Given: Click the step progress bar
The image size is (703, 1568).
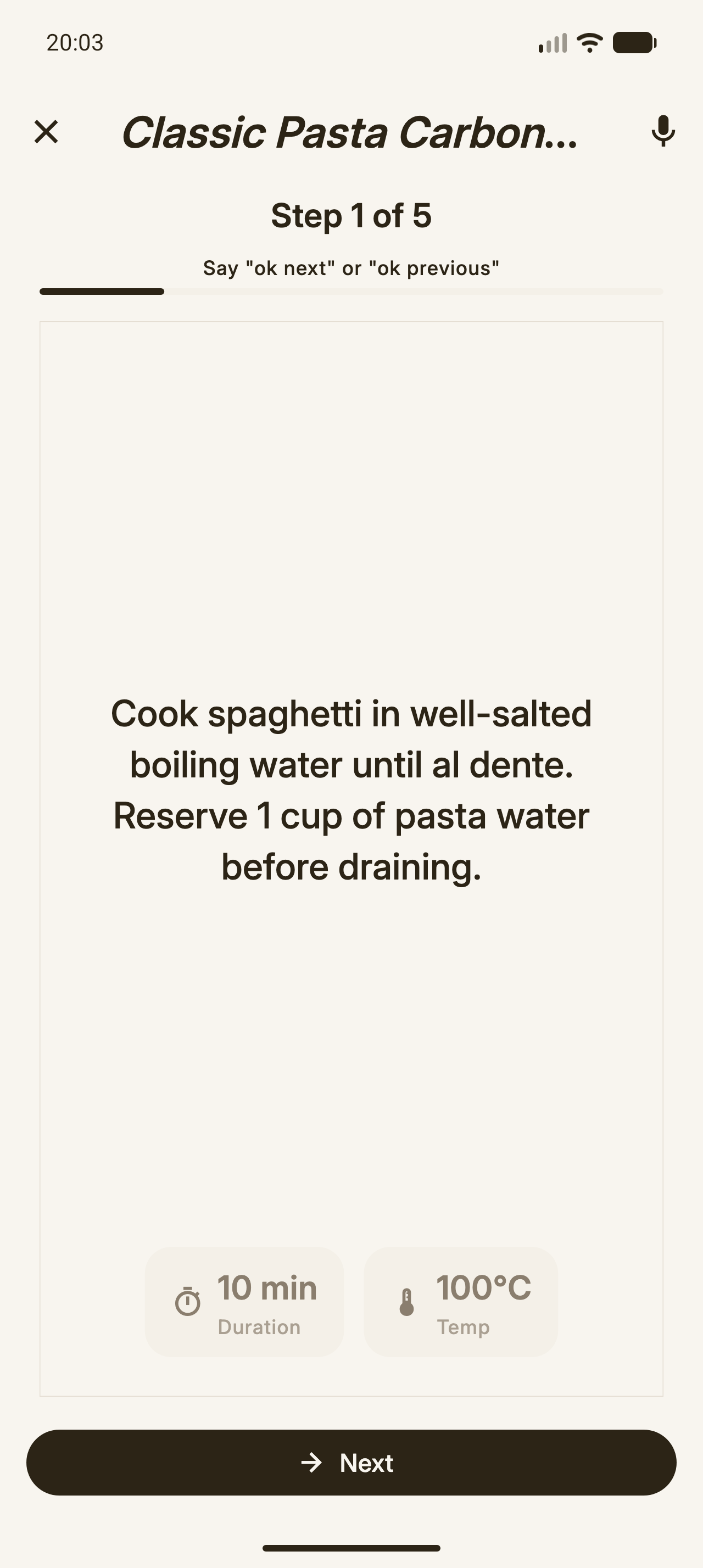Looking at the screenshot, I should point(351,292).
